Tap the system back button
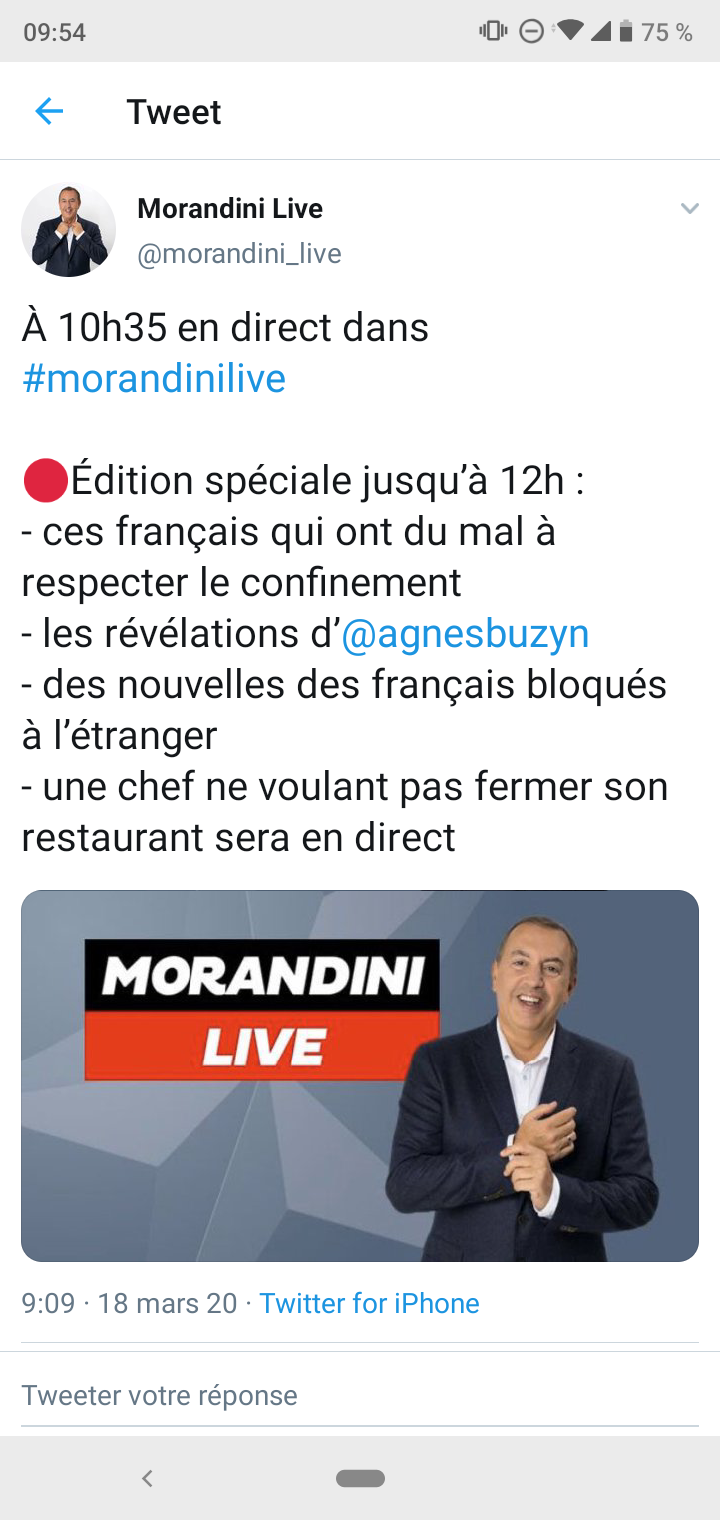Viewport: 720px width, 1520px height. pos(147,1478)
